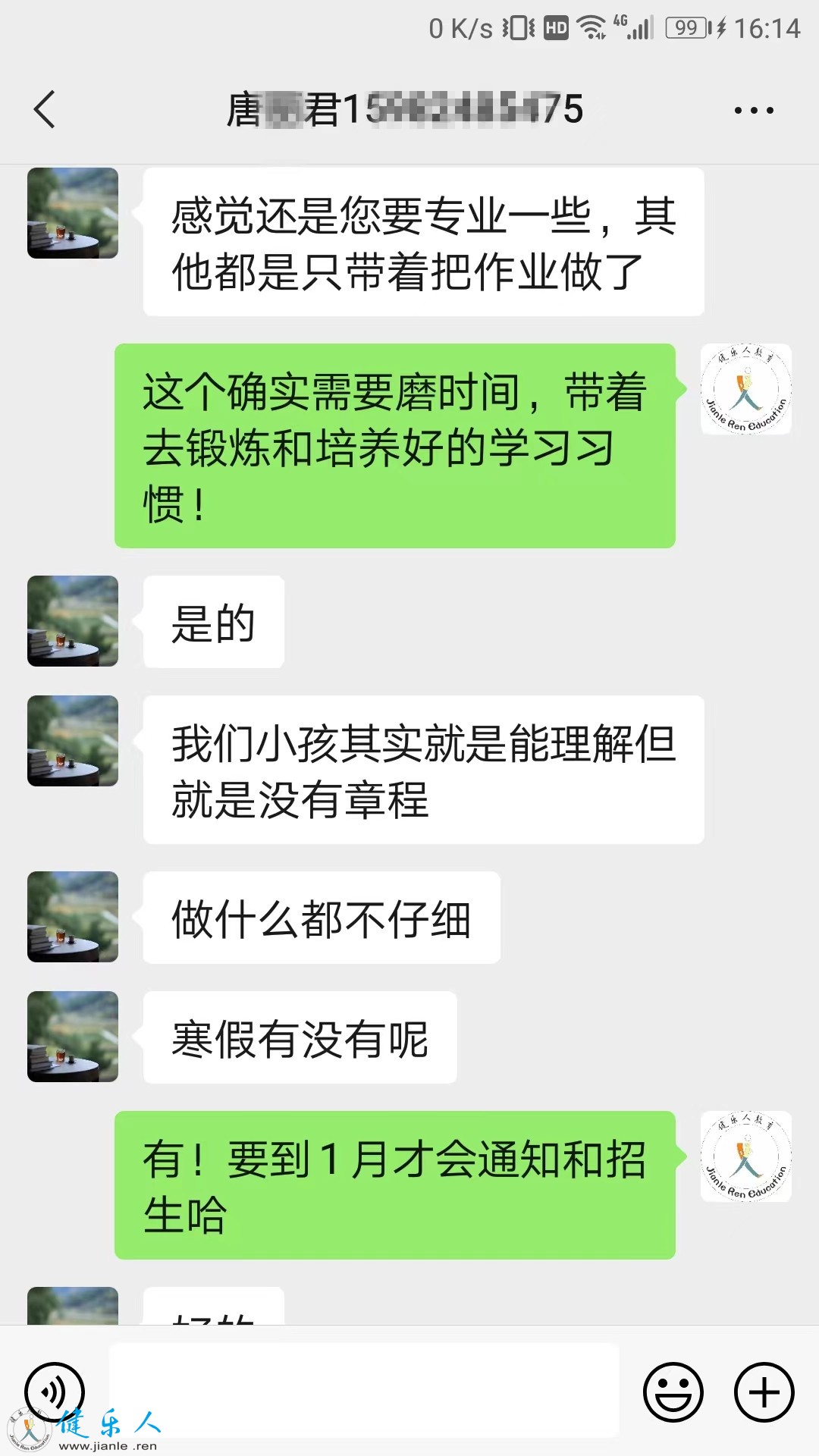
Task: Open contact avatar beside '做什么都不仔细'
Action: (x=73, y=917)
